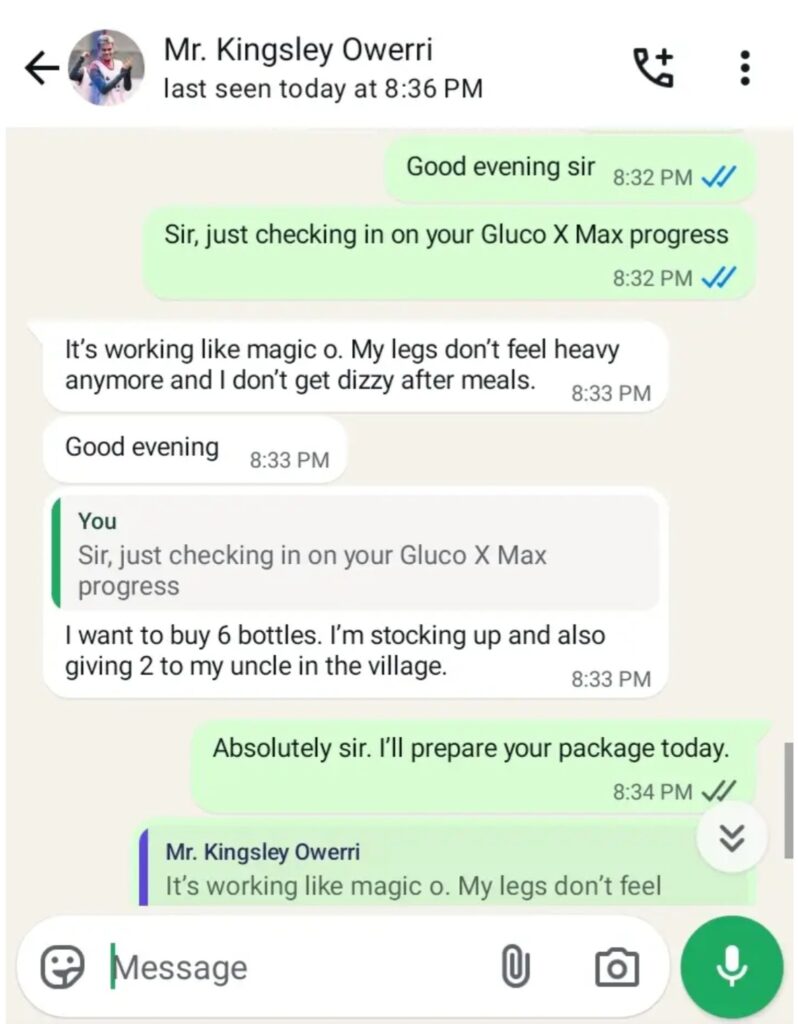
Task: Open the emoji and sticker picker
Action: [x=62, y=967]
